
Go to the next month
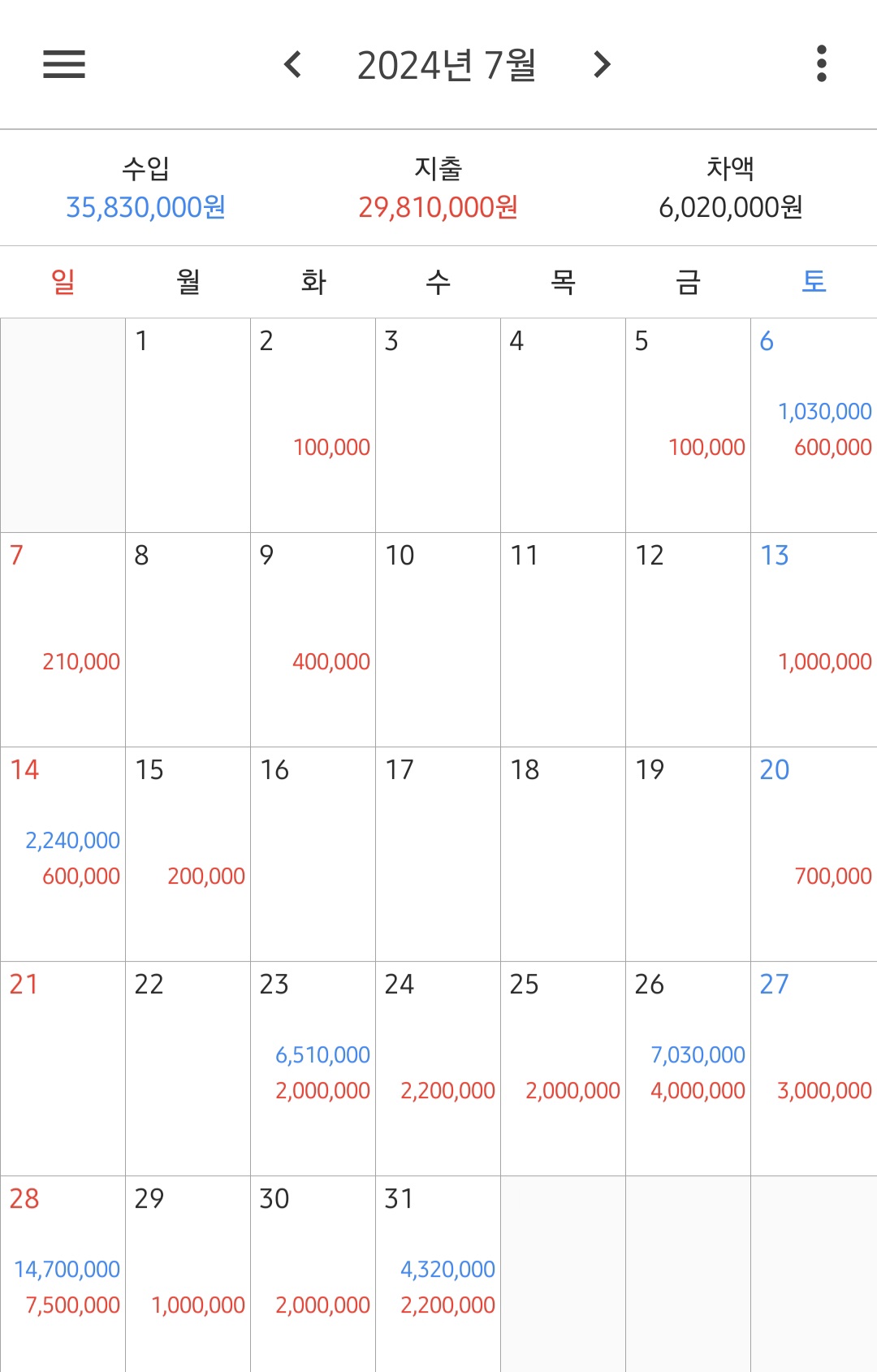click(602, 64)
